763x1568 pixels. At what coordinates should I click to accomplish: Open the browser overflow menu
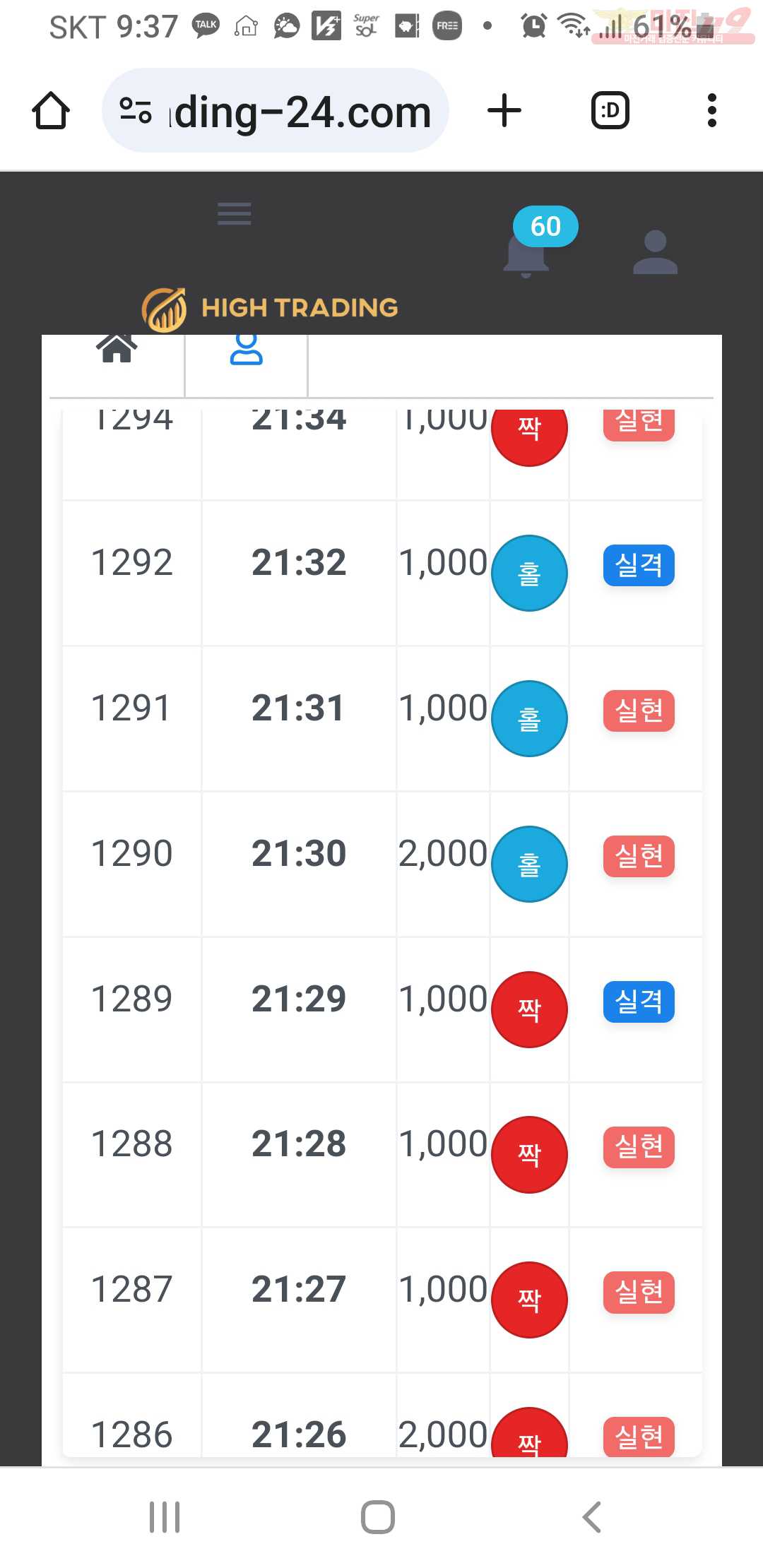tap(711, 111)
